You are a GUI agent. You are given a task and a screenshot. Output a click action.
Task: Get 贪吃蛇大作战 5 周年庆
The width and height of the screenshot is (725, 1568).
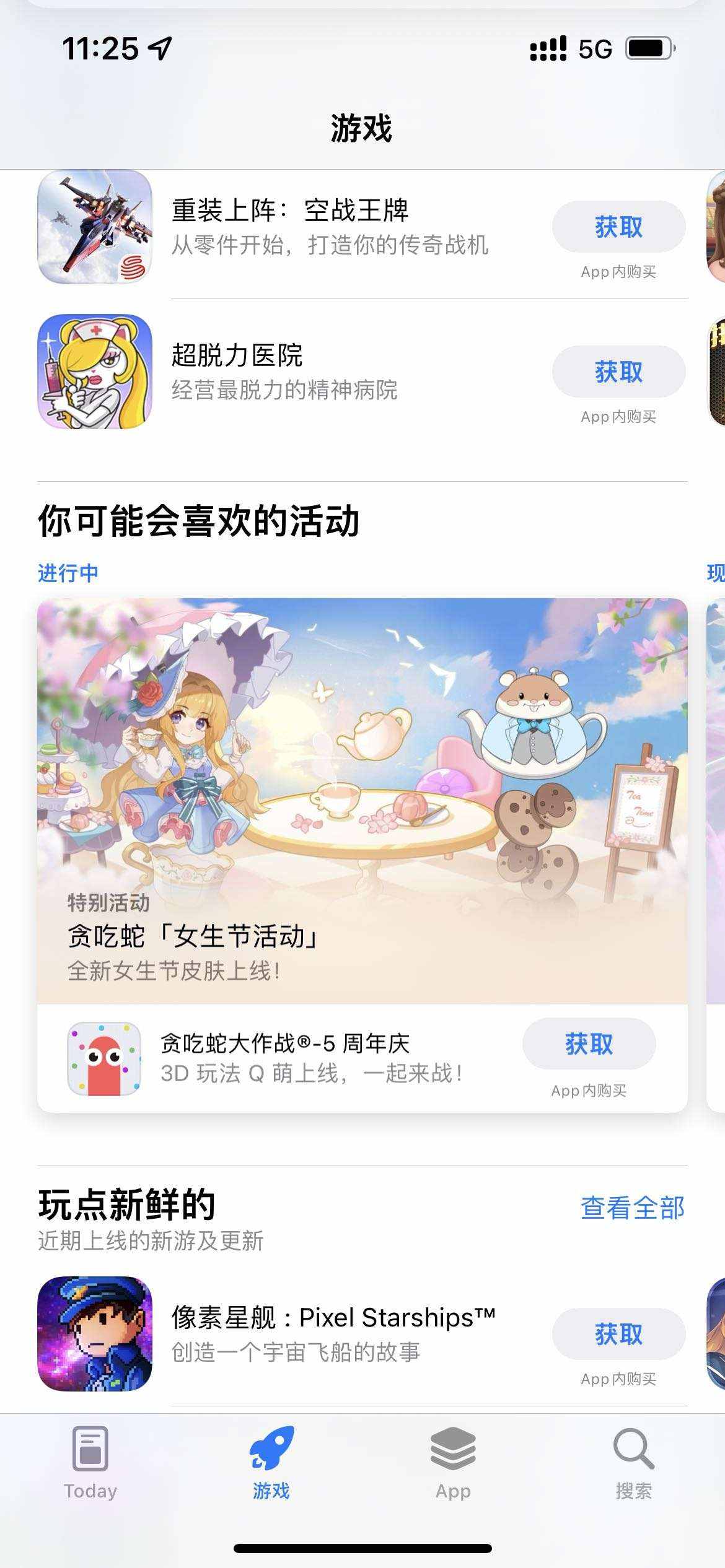click(589, 1043)
